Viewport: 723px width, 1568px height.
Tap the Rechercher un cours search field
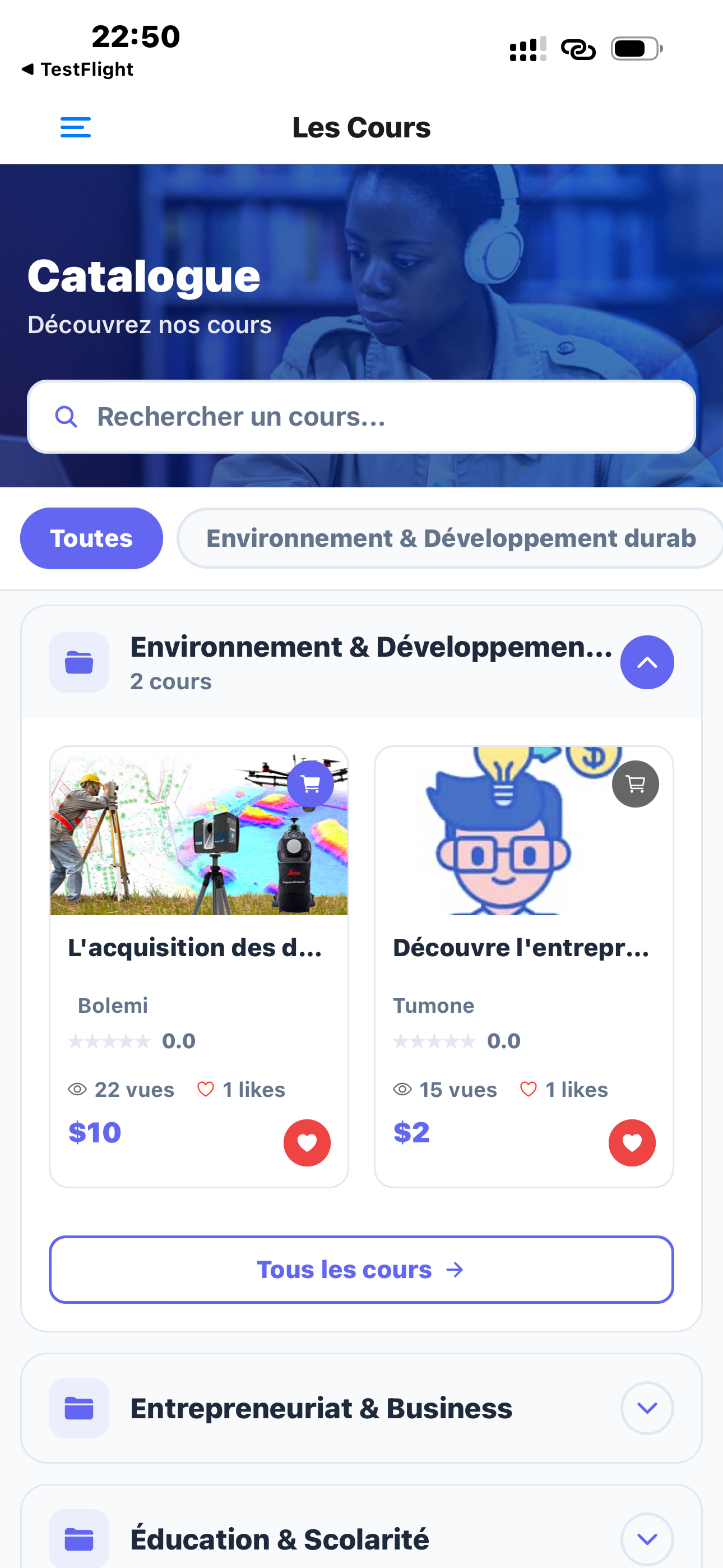pos(361,417)
